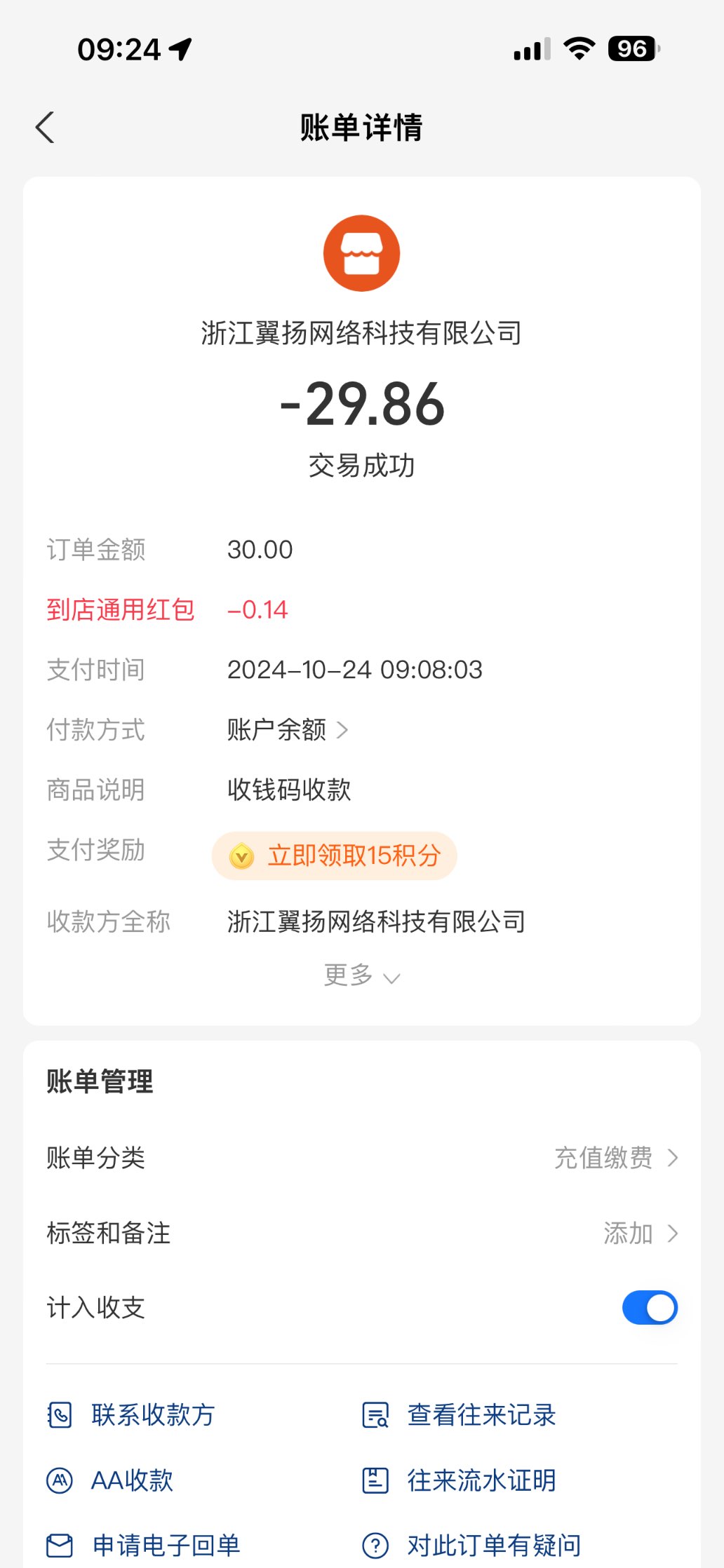The width and height of the screenshot is (724, 1568).
Task: Expand 更多 transaction details
Action: pos(361,975)
